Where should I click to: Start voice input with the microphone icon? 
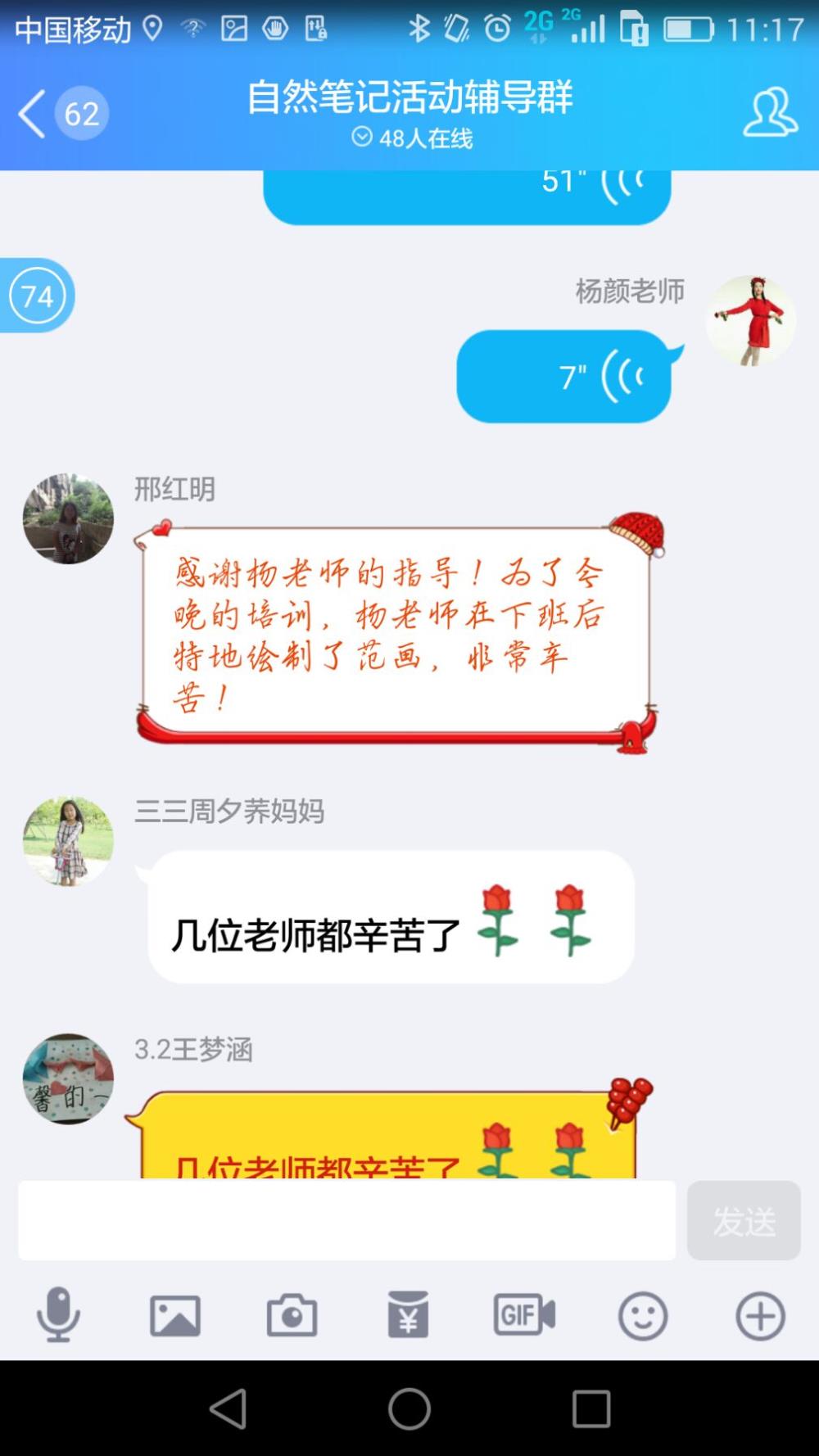(x=58, y=1315)
